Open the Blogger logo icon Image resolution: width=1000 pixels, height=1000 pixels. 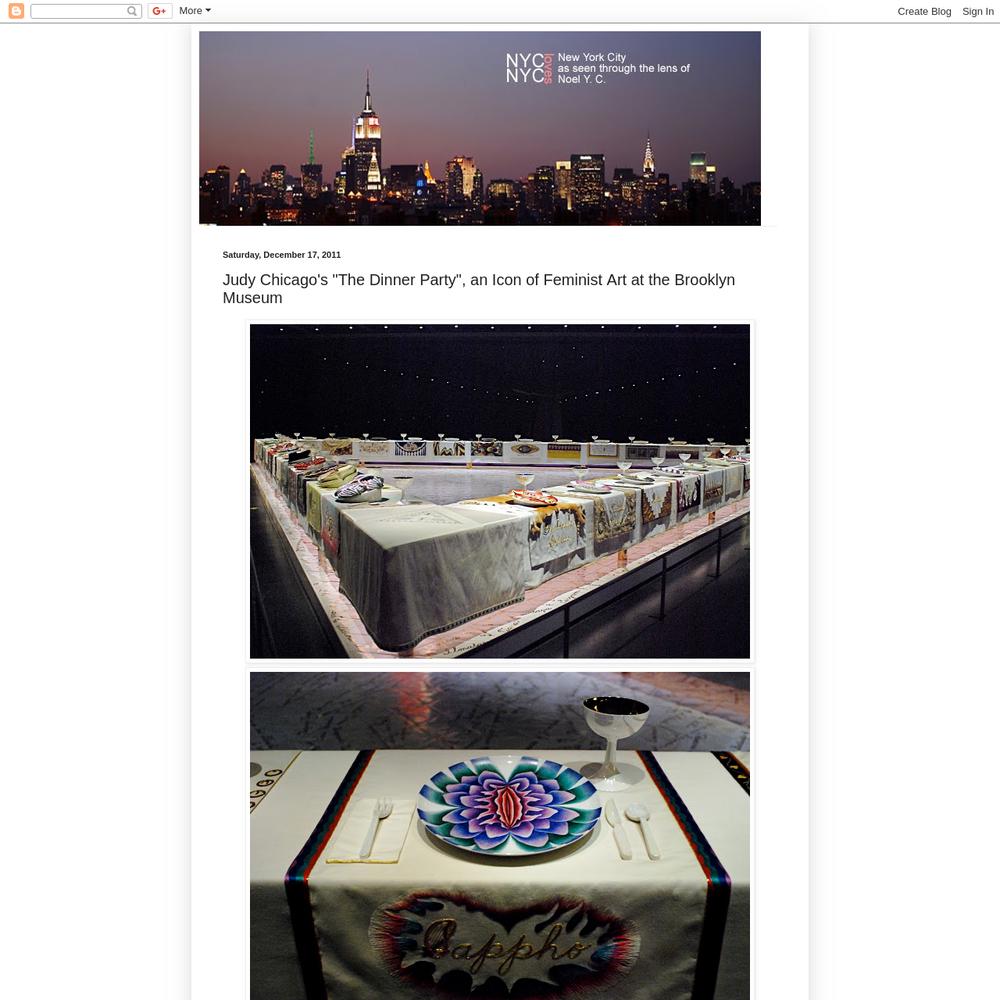pos(16,11)
